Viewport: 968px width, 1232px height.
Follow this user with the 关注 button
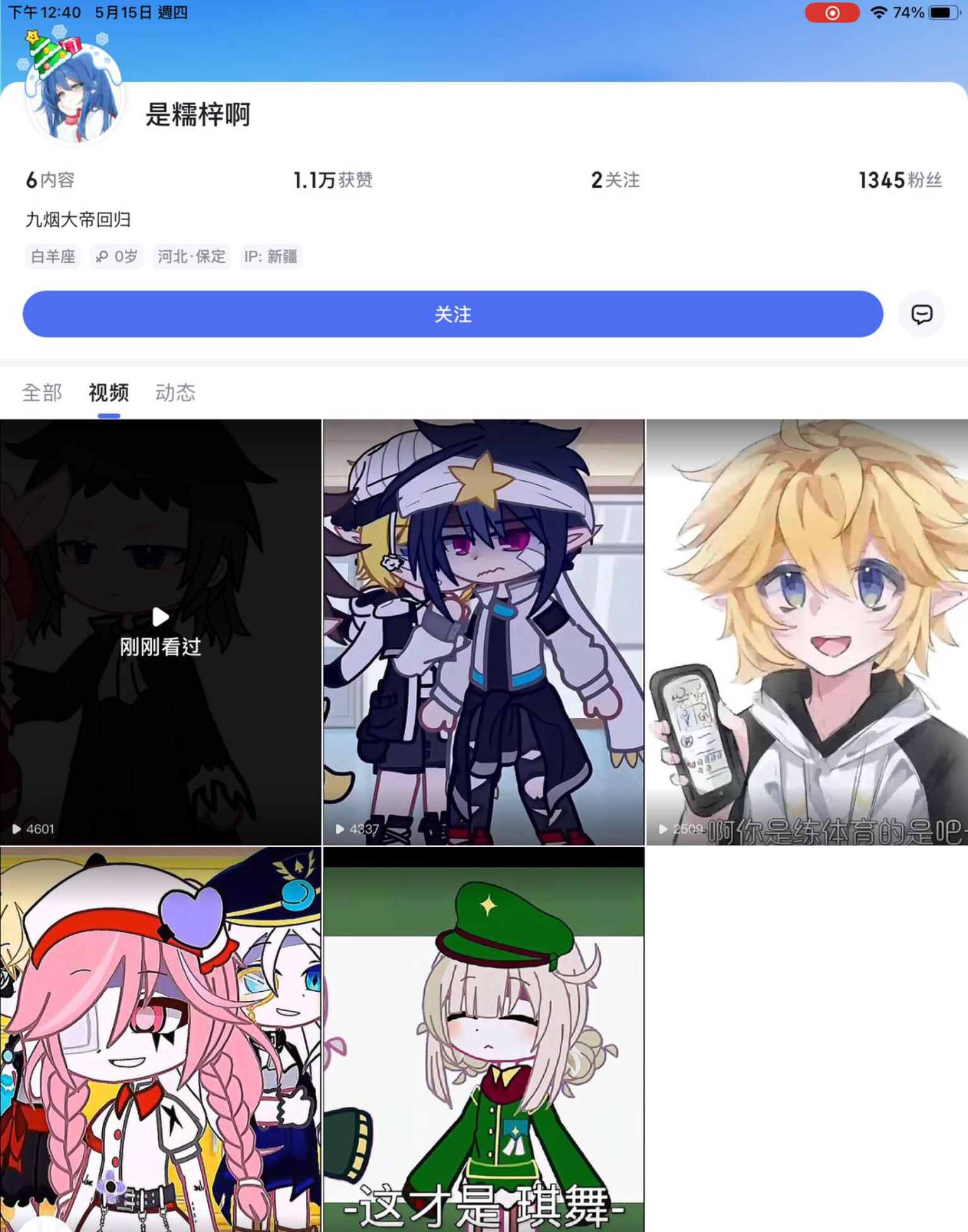(x=452, y=314)
